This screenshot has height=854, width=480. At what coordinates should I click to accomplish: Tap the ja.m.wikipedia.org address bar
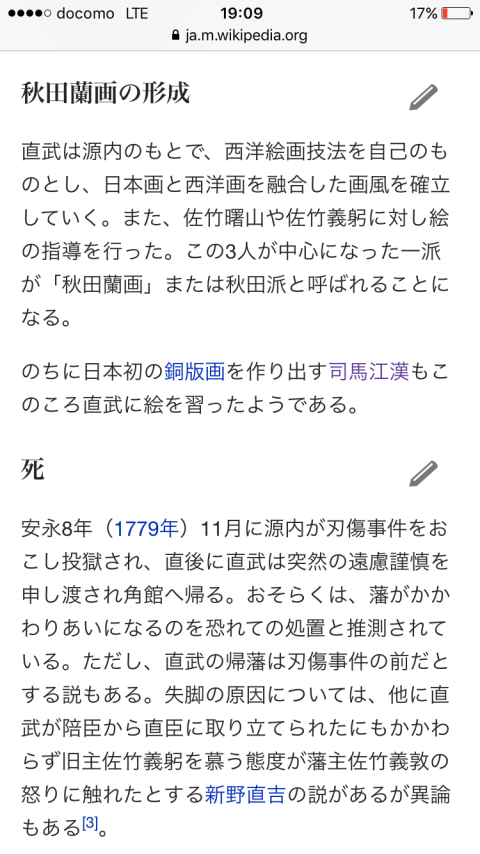240,36
